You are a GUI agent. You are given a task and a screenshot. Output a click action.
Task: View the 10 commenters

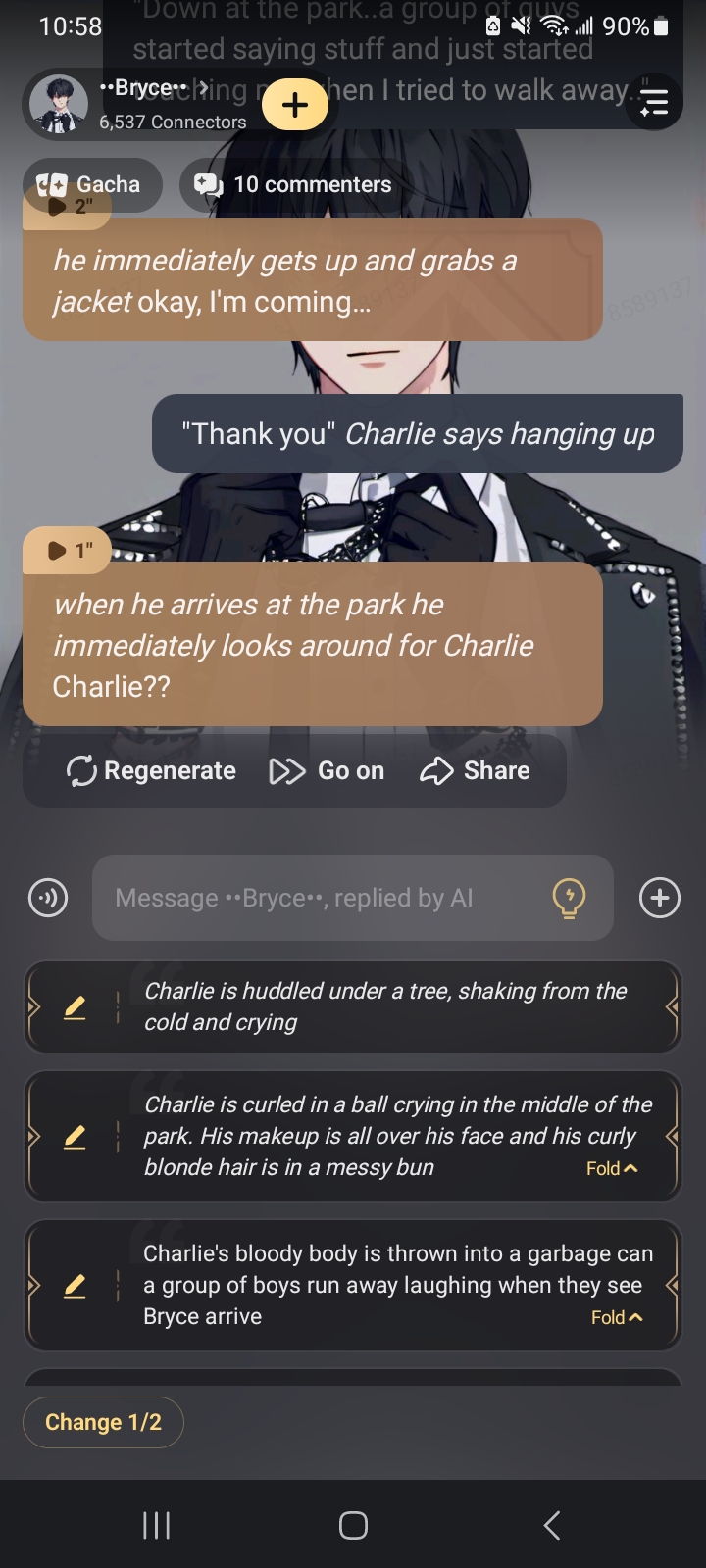(293, 184)
